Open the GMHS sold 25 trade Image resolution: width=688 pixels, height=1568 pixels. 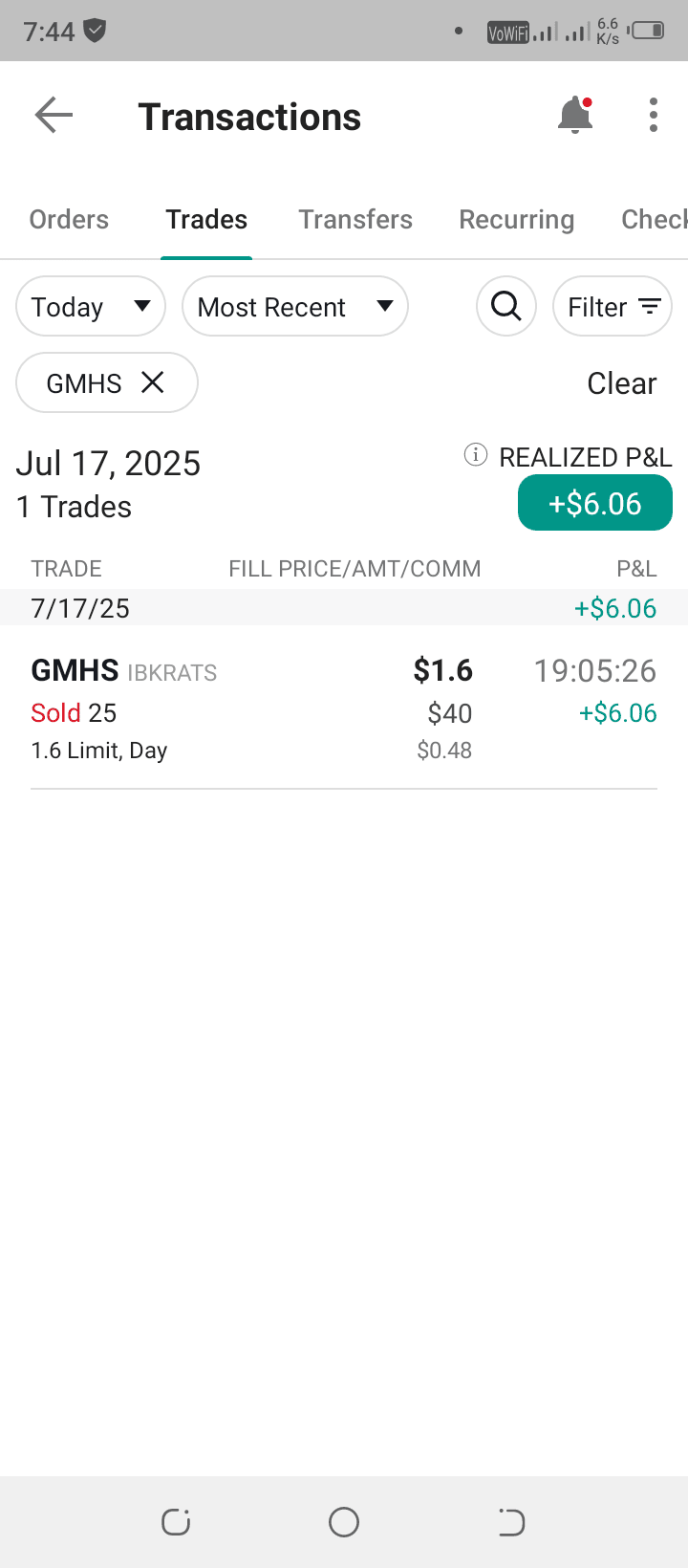point(344,709)
